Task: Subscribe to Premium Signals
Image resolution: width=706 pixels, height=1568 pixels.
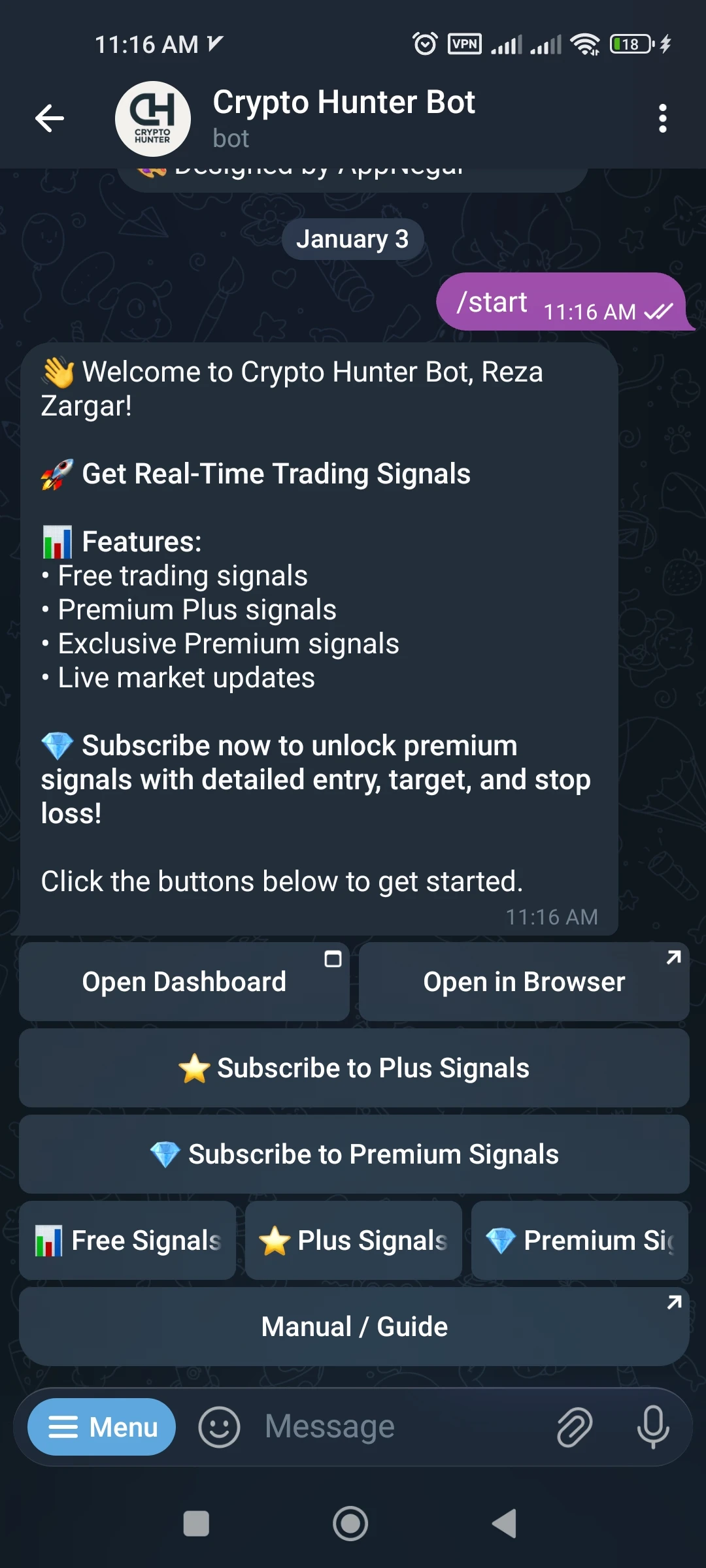Action: 354,1154
